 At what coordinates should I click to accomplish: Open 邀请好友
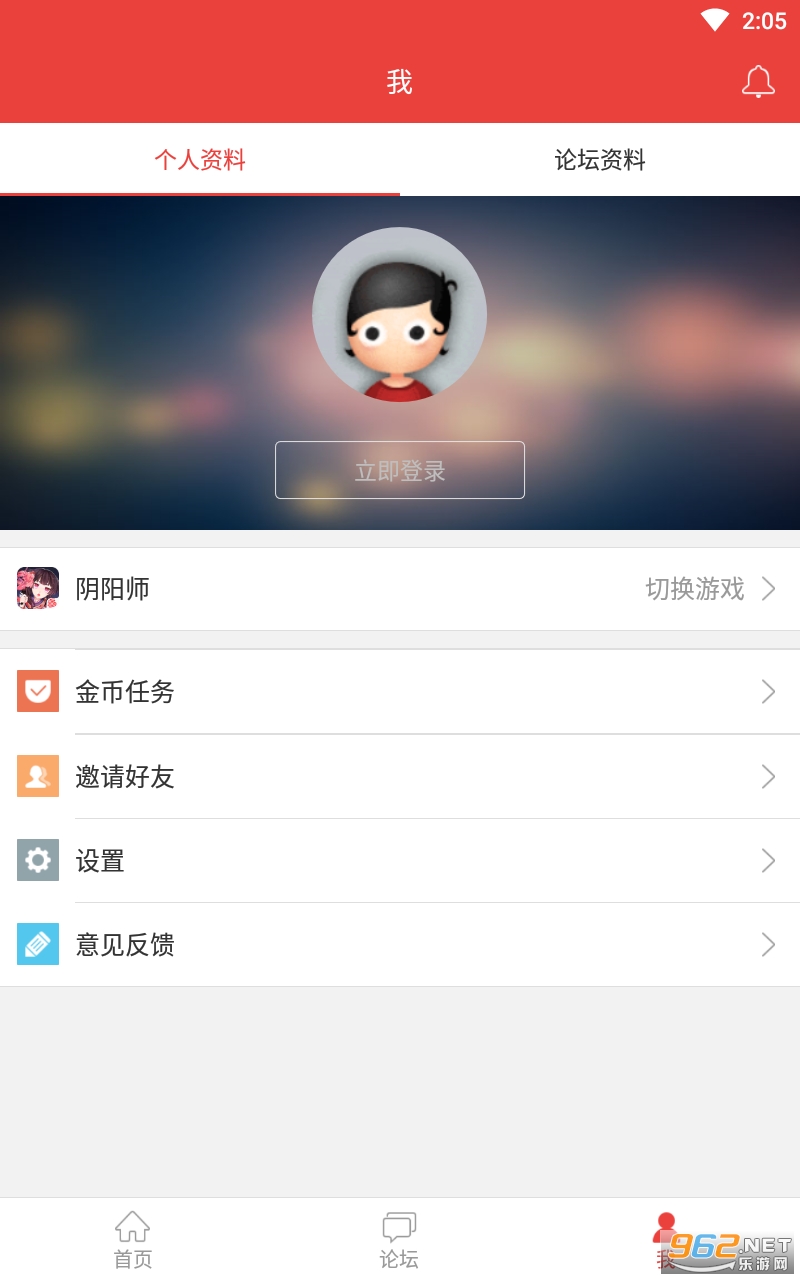click(400, 777)
